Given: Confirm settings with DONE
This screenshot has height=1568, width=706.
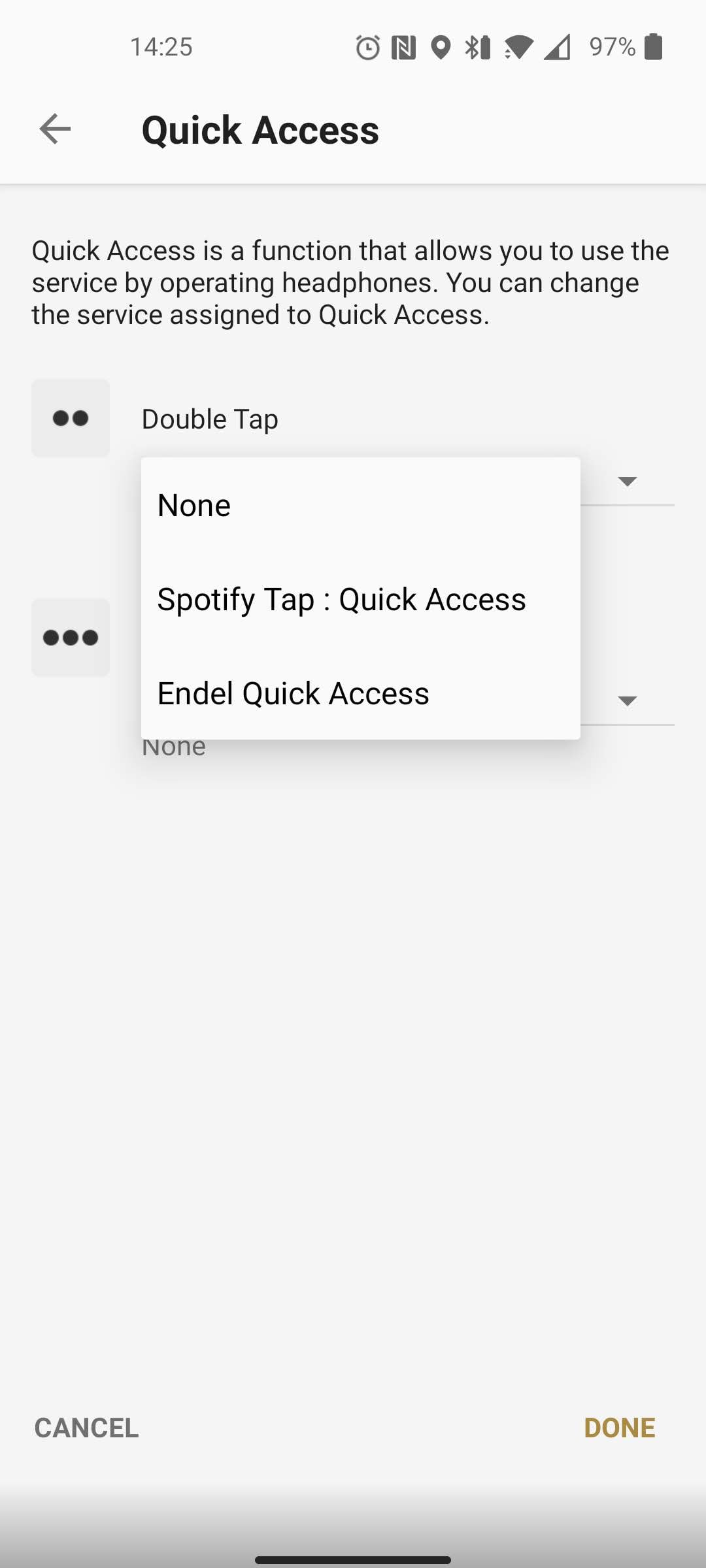Looking at the screenshot, I should coord(618,1428).
